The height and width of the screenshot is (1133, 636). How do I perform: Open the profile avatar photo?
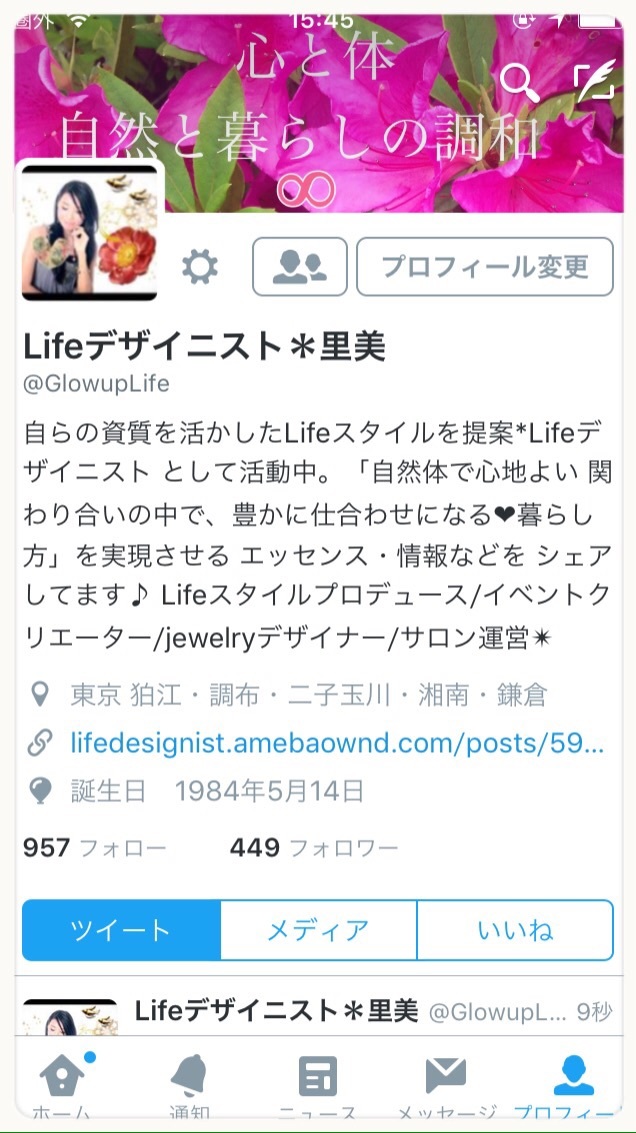pyautogui.click(x=90, y=232)
